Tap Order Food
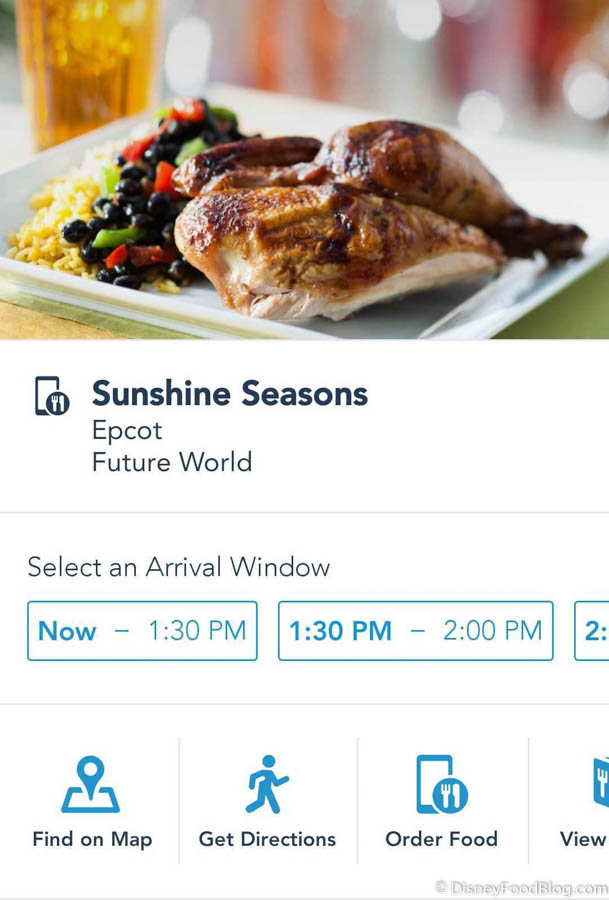The image size is (609, 900). point(441,801)
